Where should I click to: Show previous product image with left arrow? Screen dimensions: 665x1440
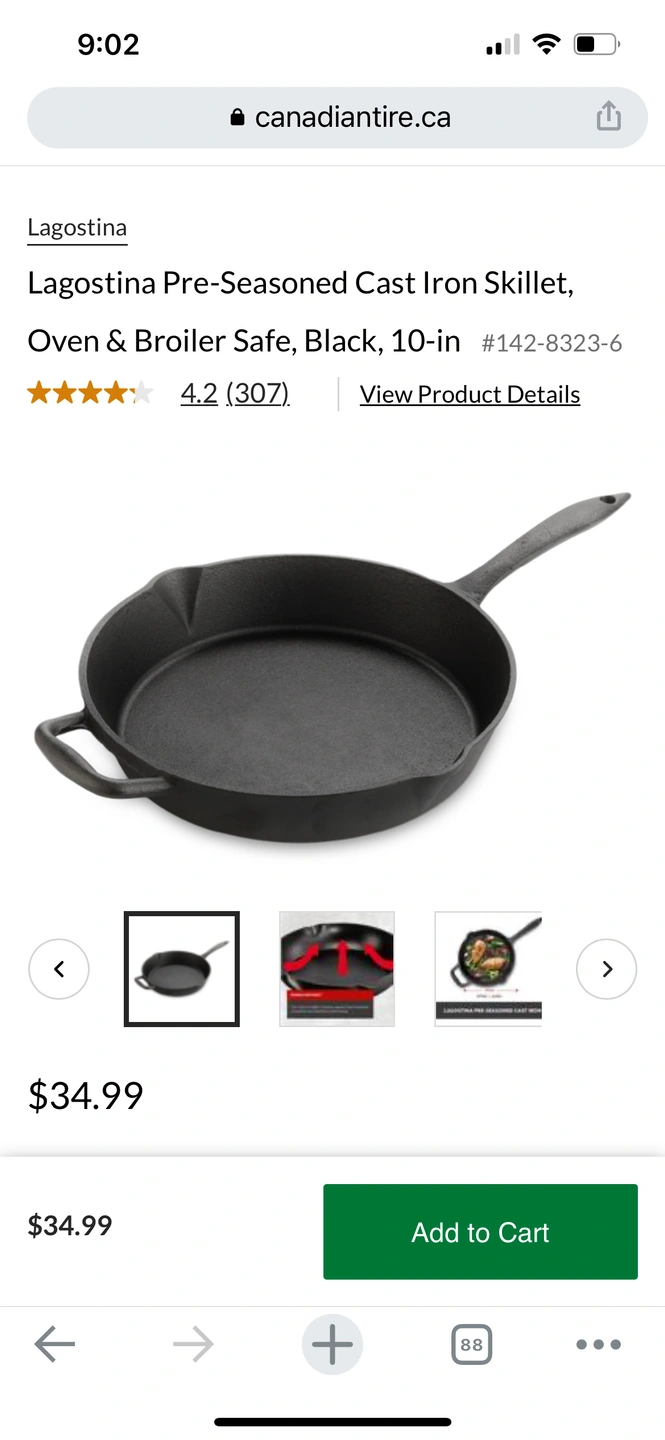click(59, 969)
